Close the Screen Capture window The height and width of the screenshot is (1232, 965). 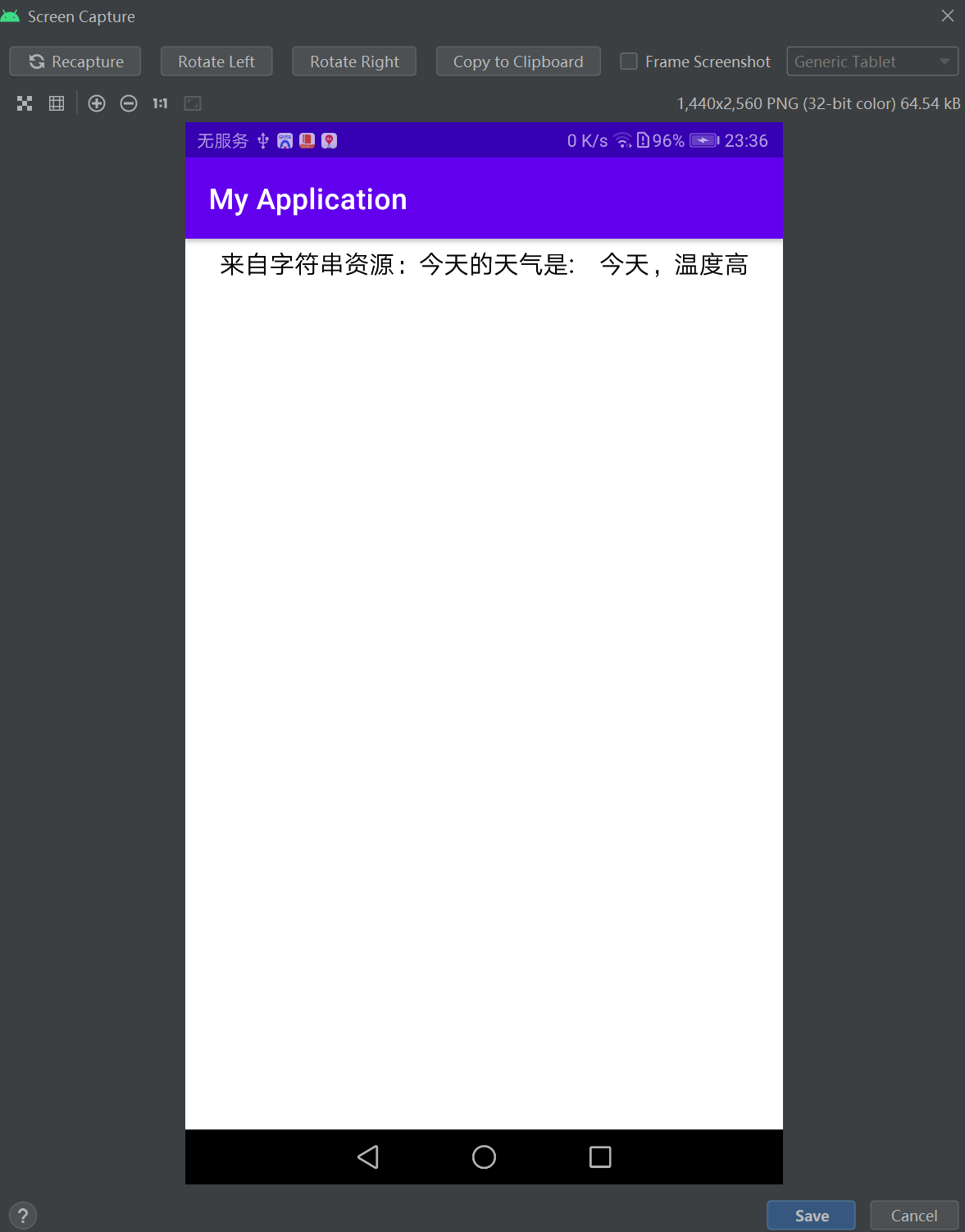coord(948,16)
